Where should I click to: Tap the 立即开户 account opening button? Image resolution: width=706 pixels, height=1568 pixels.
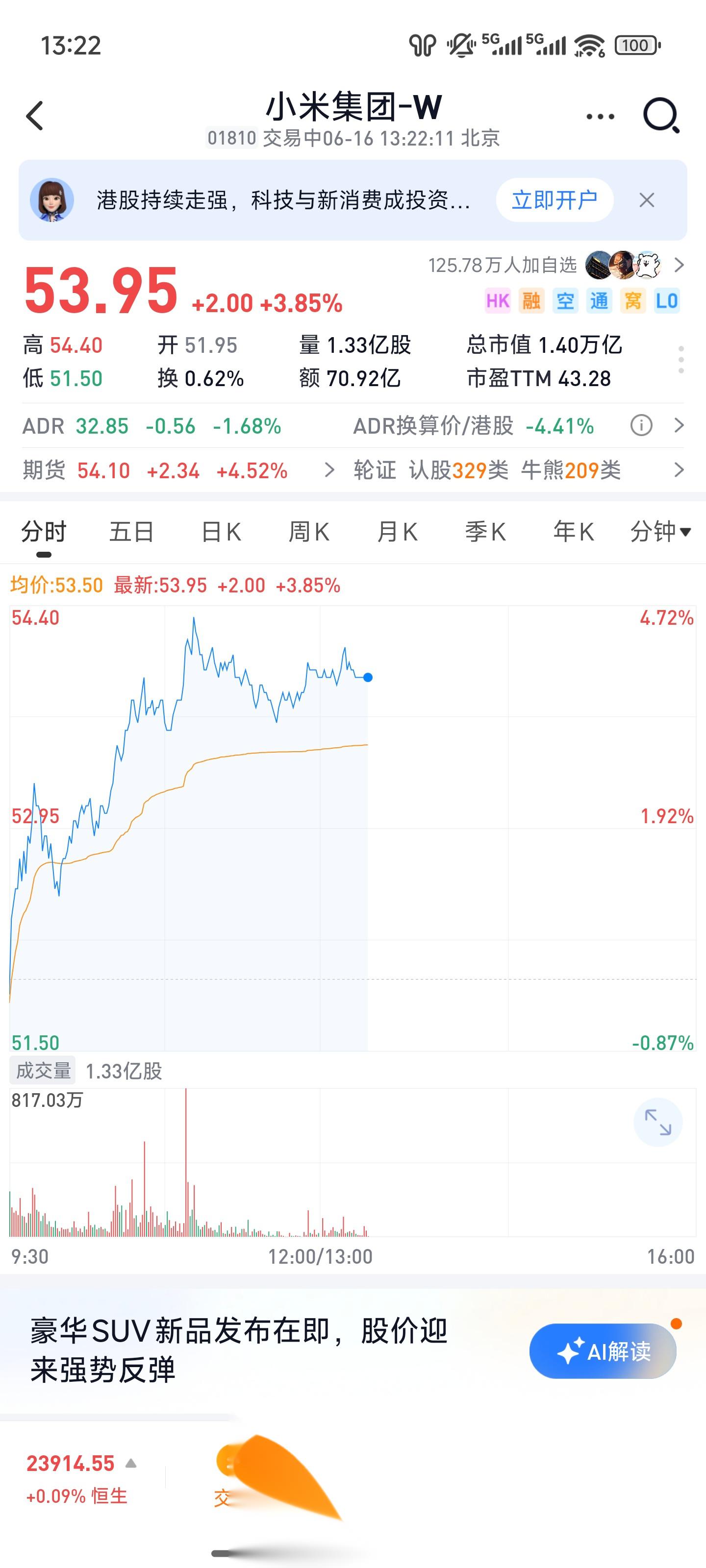(x=555, y=199)
